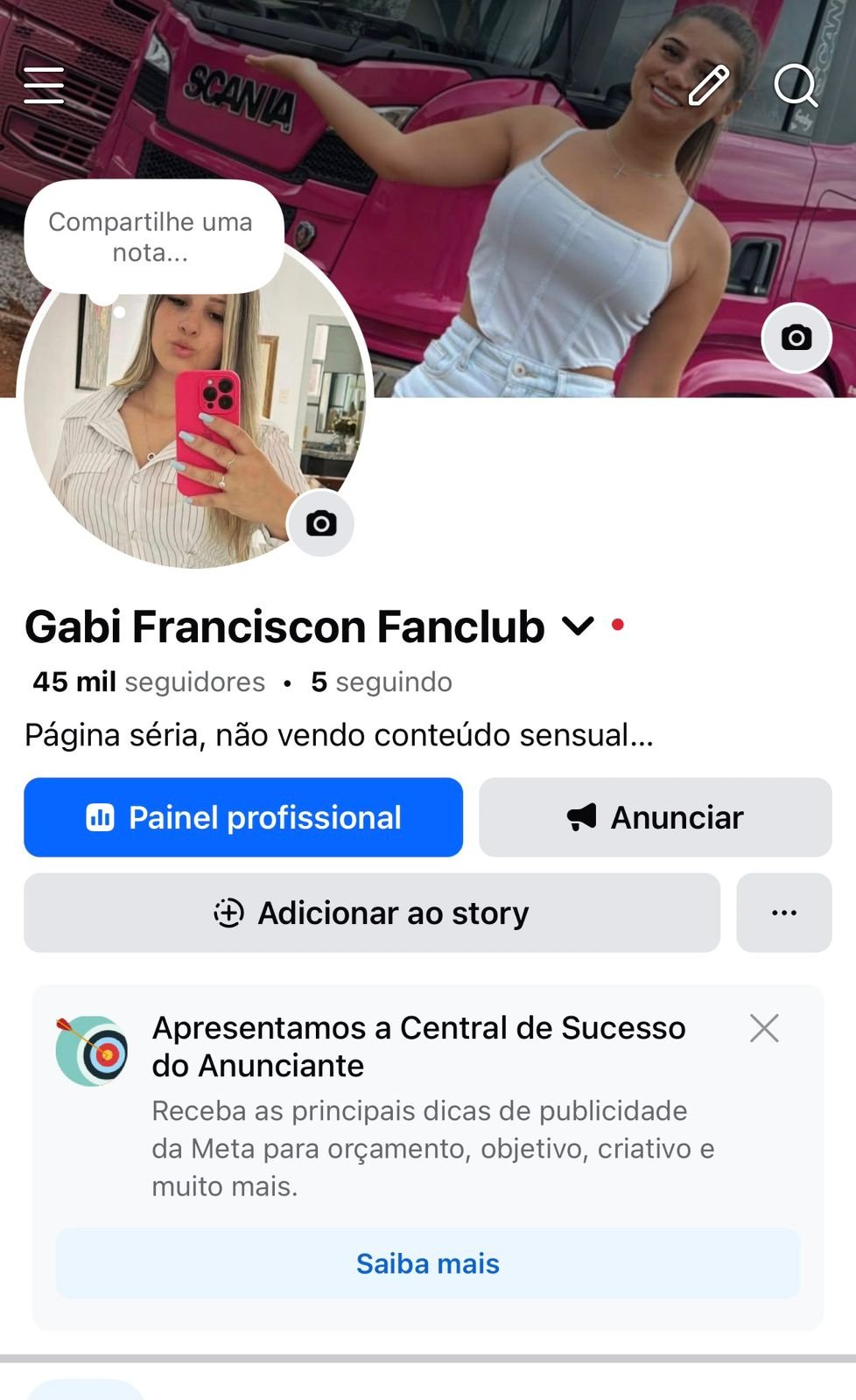The height and width of the screenshot is (1400, 856).
Task: Open the profile picture thumbnail
Action: (194, 420)
